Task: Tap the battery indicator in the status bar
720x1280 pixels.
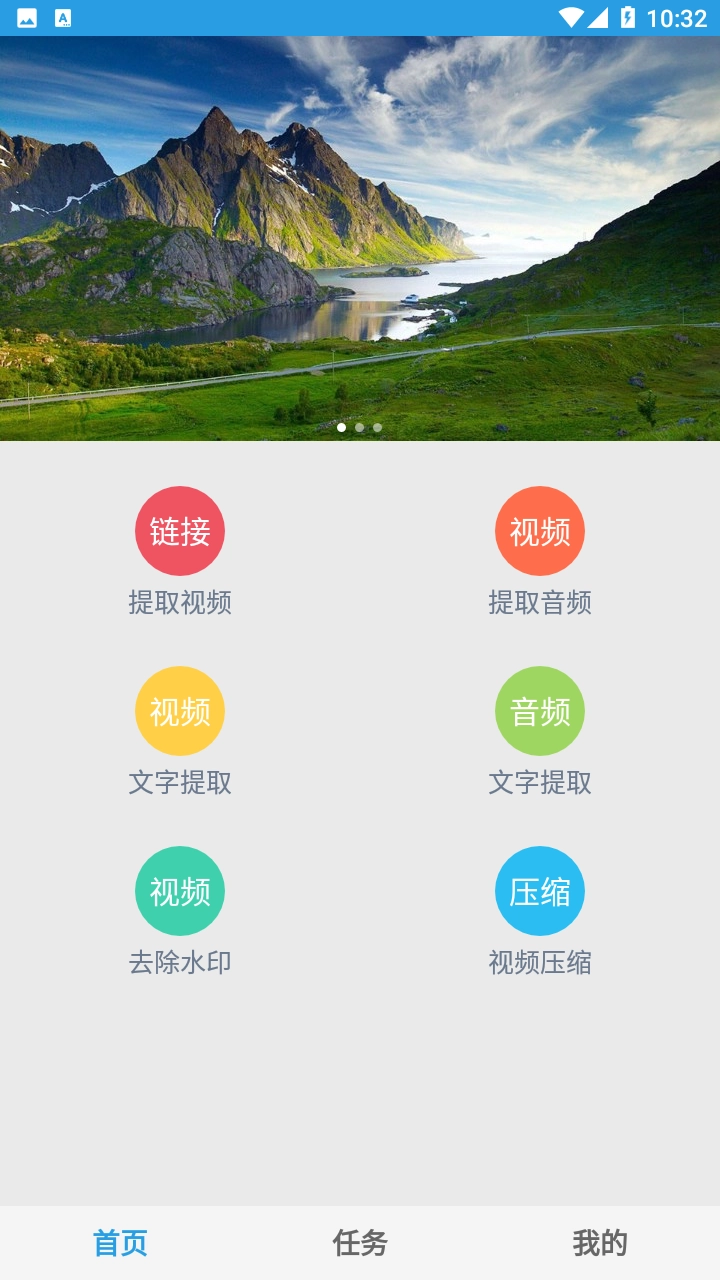Action: tap(627, 15)
